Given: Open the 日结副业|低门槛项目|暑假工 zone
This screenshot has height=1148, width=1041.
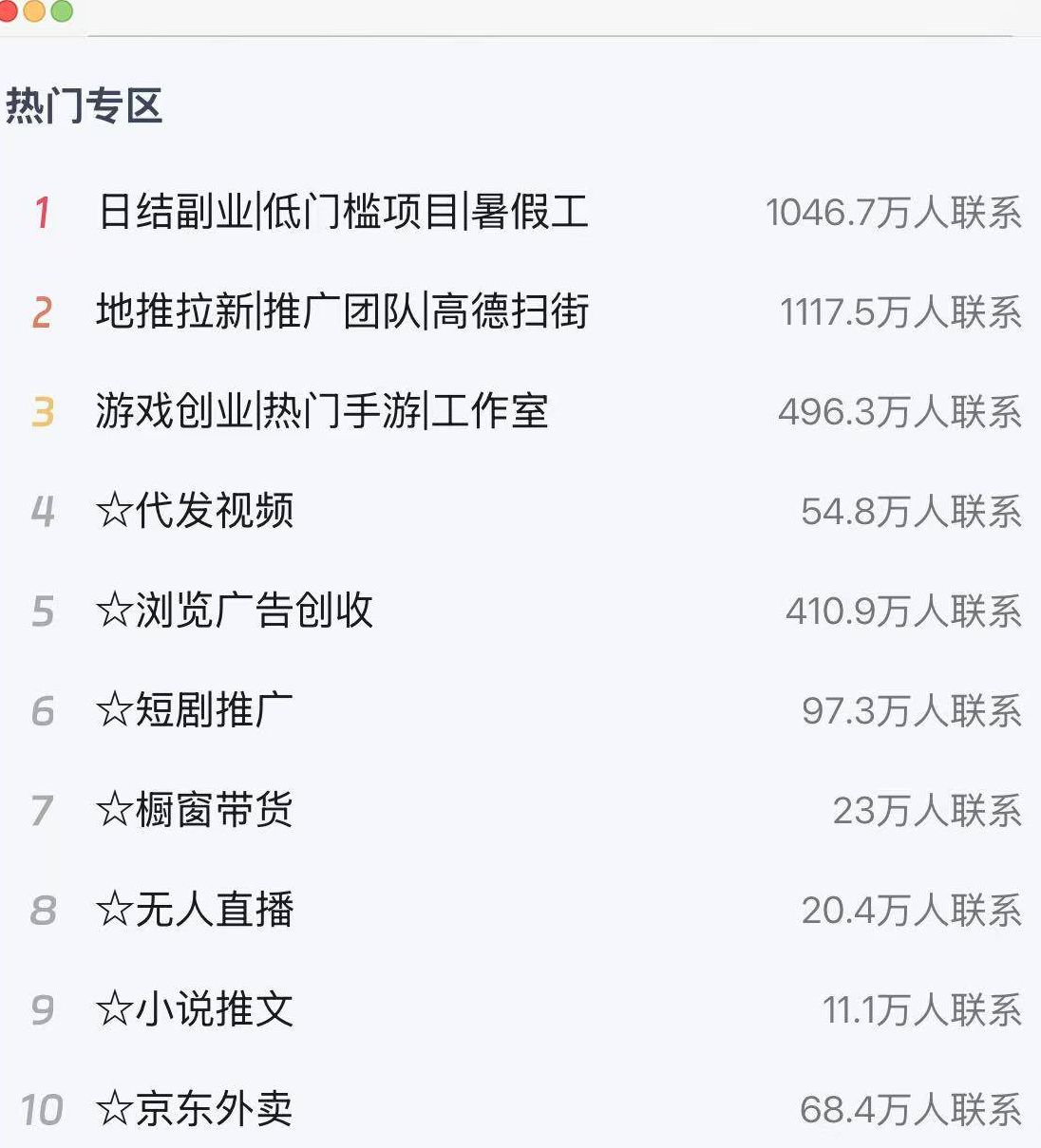Looking at the screenshot, I should [x=342, y=212].
